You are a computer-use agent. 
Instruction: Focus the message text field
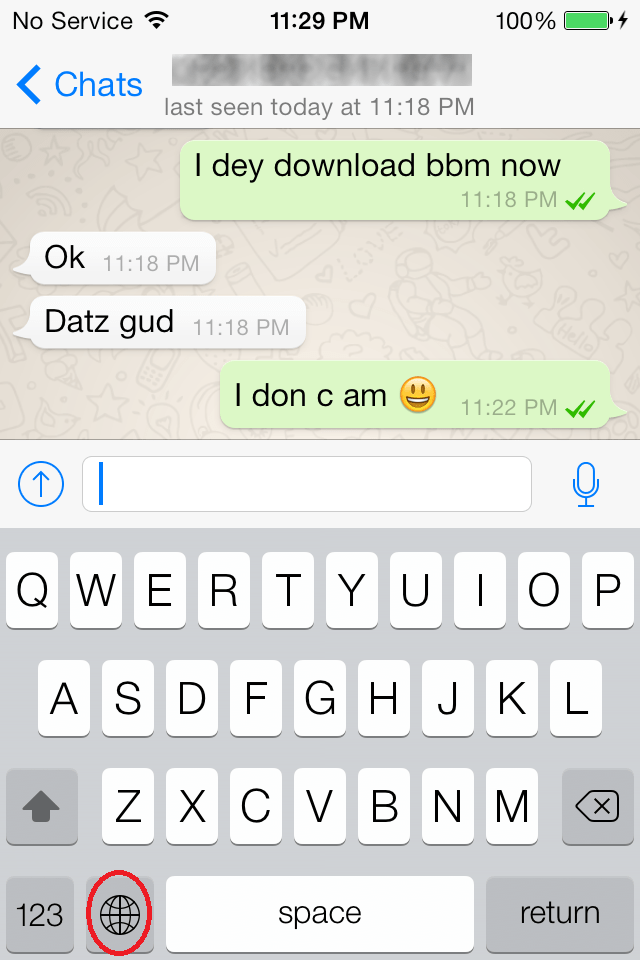(306, 485)
